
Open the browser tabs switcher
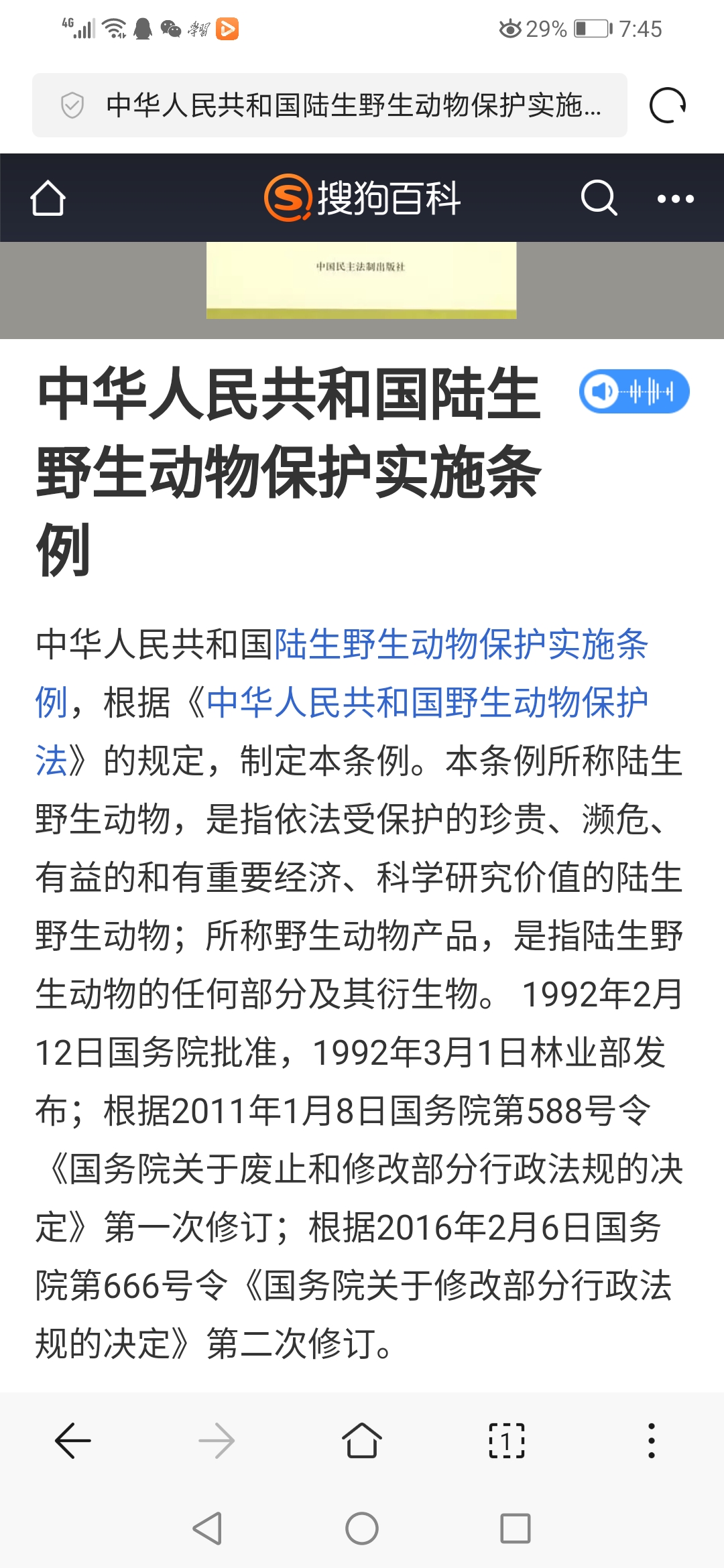(507, 1440)
